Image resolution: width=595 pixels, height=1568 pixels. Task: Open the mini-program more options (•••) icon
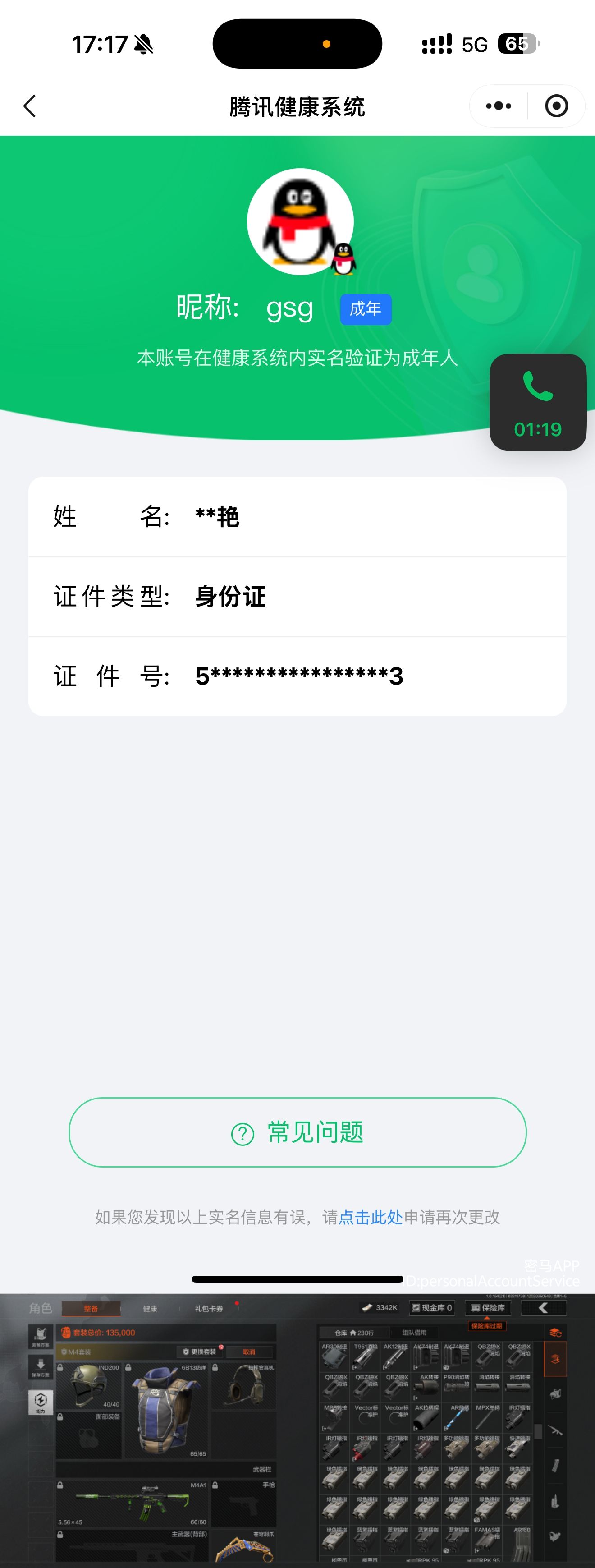pyautogui.click(x=498, y=106)
